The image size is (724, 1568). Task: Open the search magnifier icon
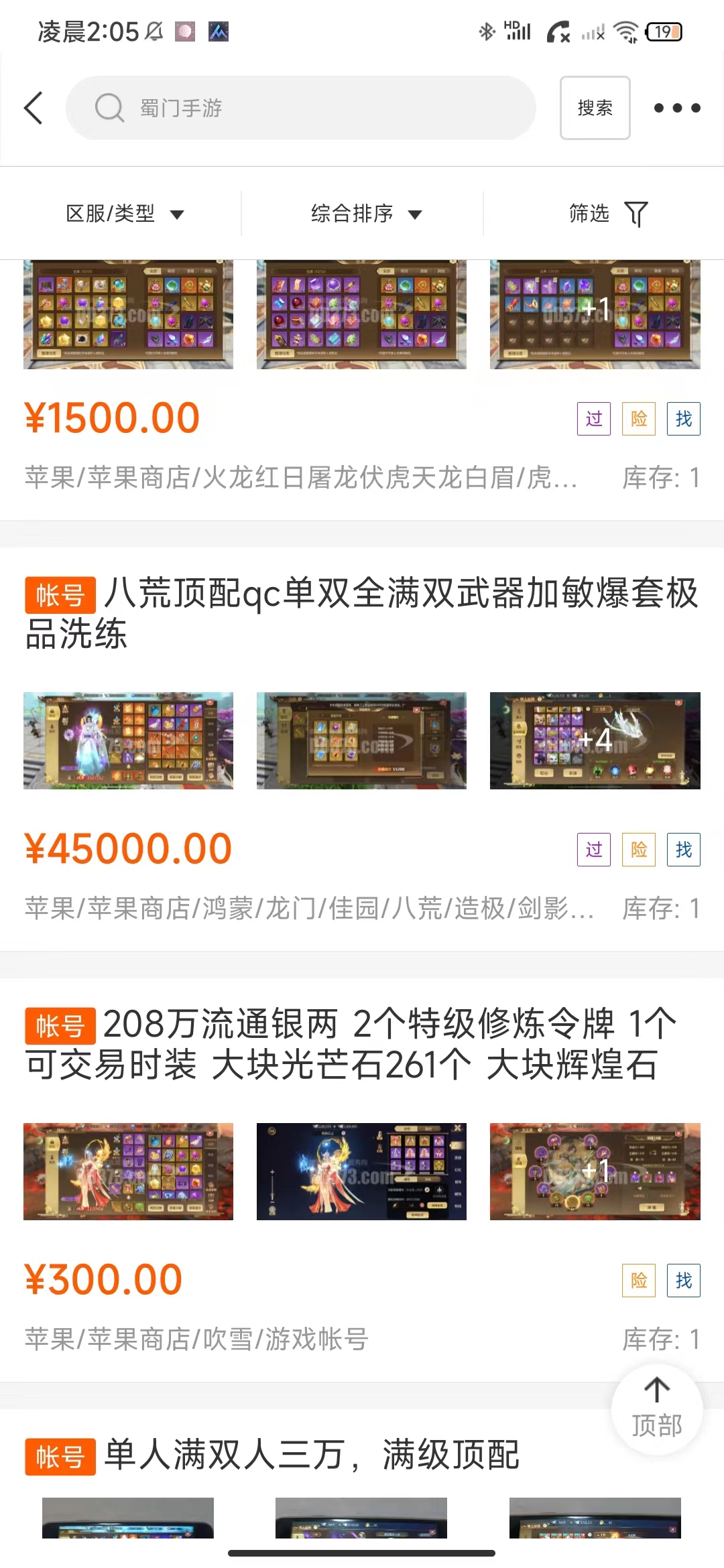(109, 108)
